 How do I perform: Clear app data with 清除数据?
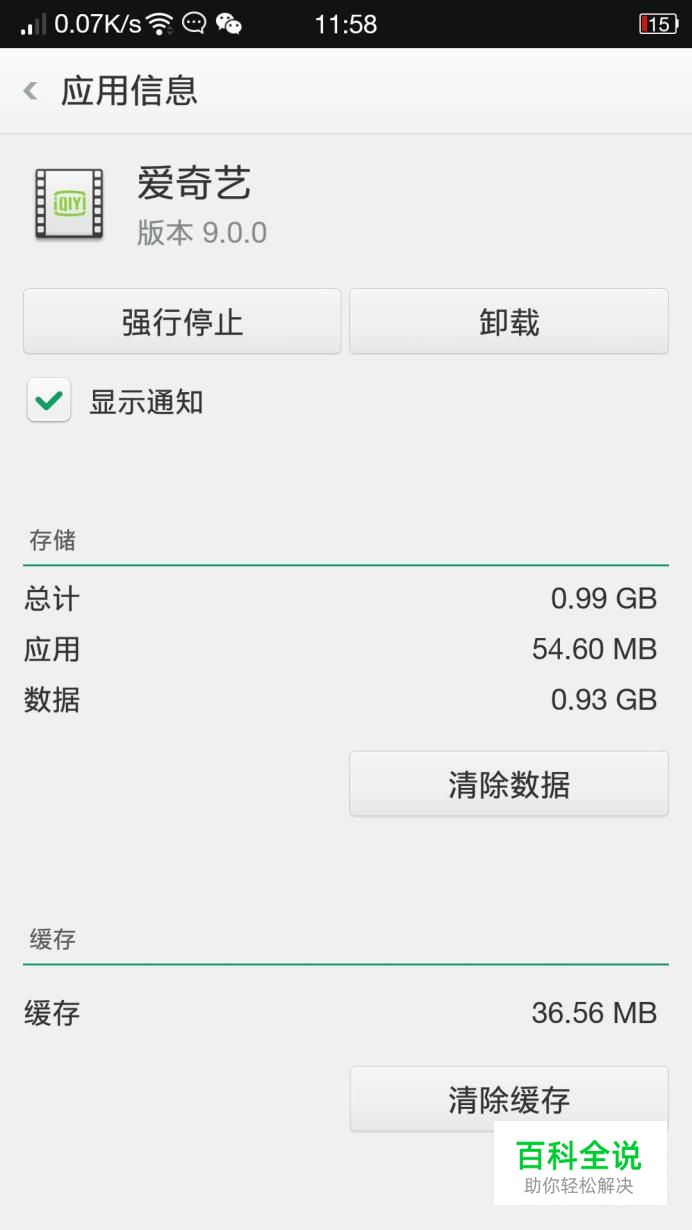pos(509,784)
